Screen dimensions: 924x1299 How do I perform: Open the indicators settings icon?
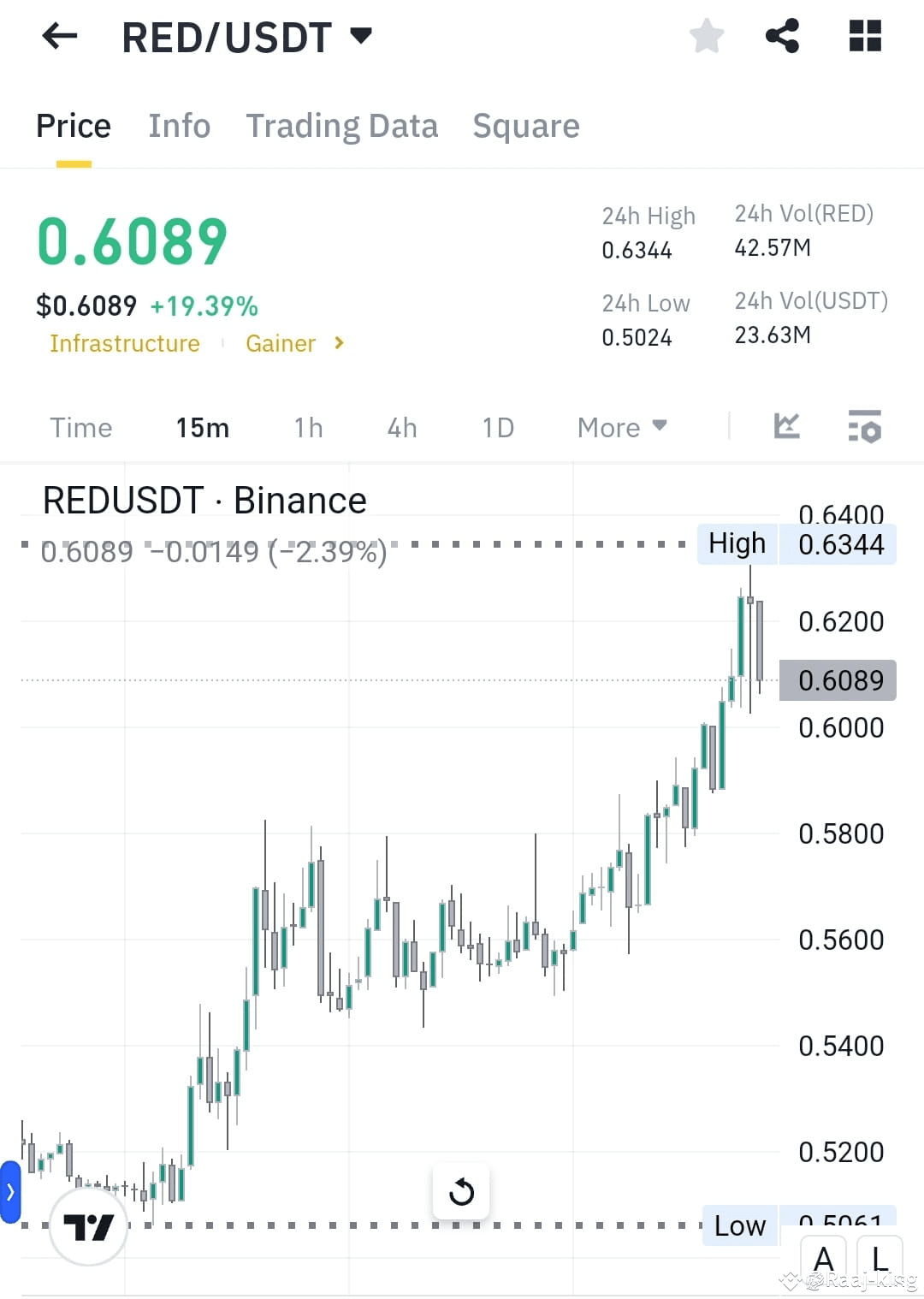coord(866,427)
